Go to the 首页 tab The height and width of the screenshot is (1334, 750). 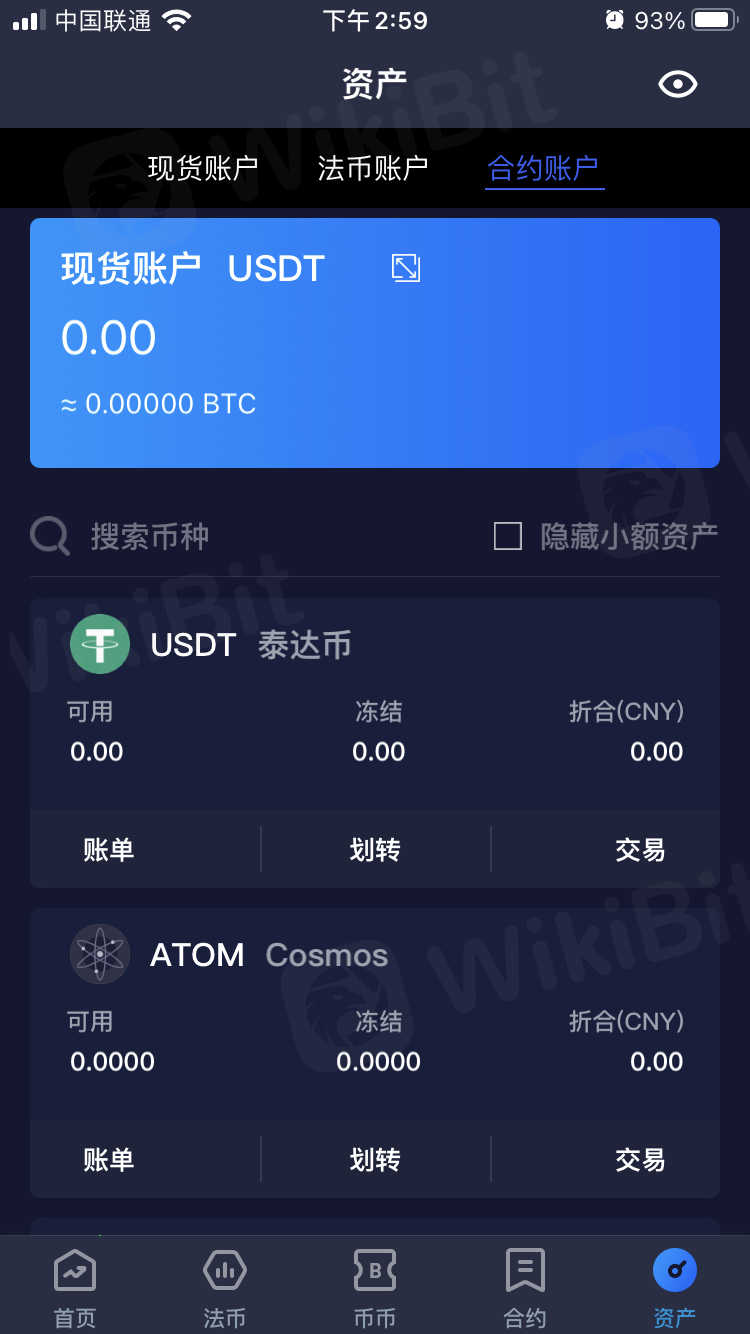(75, 1287)
